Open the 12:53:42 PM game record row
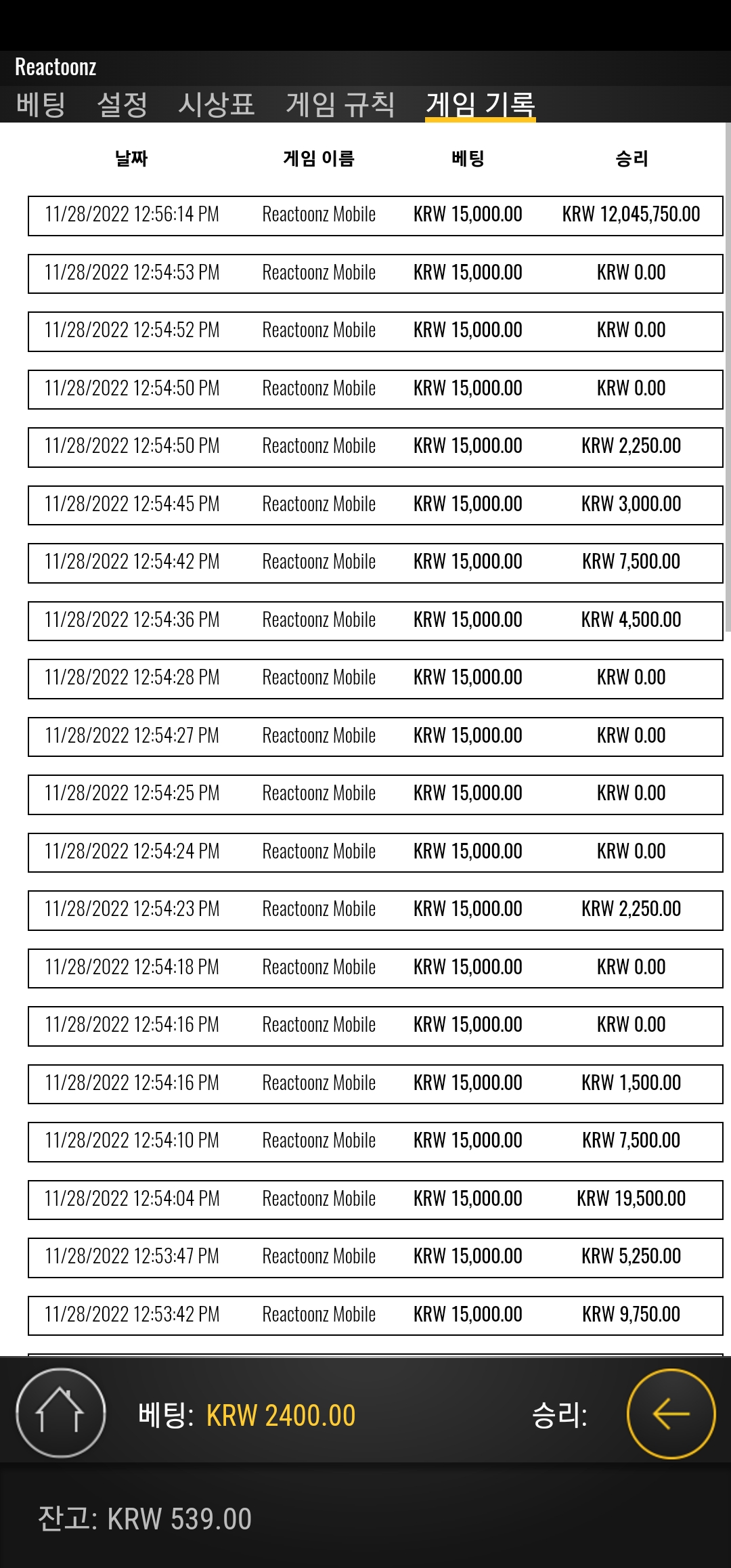Screen dimensions: 731x1568 coord(376,1315)
